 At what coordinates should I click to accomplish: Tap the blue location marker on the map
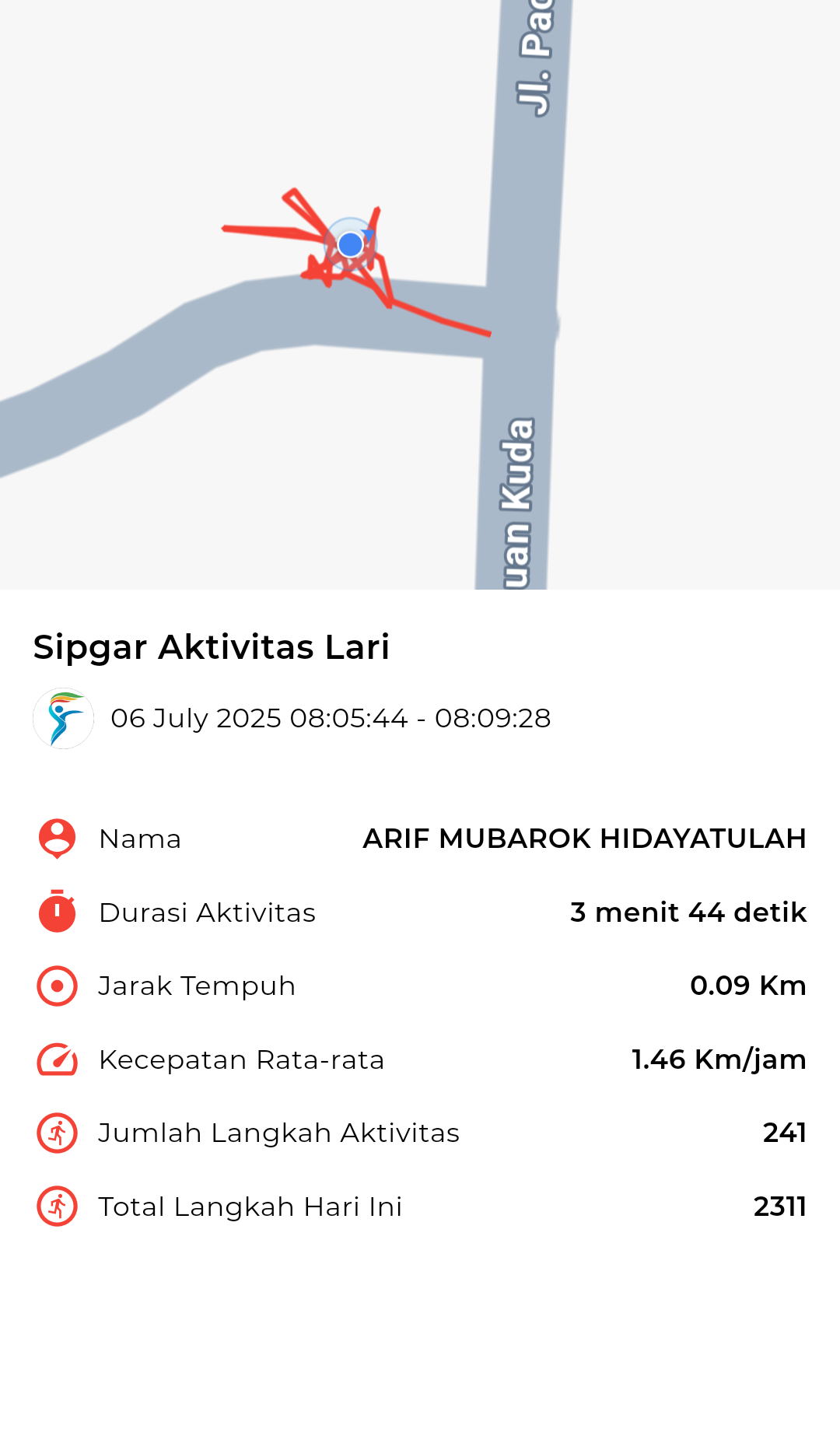click(x=351, y=244)
